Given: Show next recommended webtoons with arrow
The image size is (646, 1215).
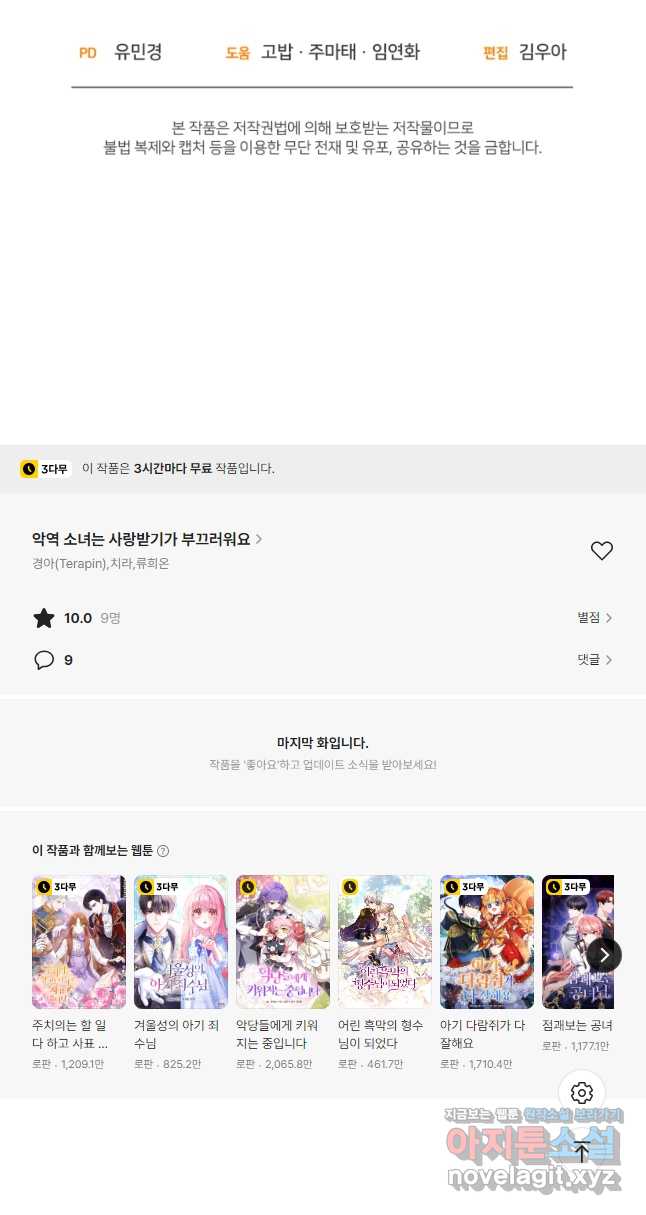Looking at the screenshot, I should 603,954.
